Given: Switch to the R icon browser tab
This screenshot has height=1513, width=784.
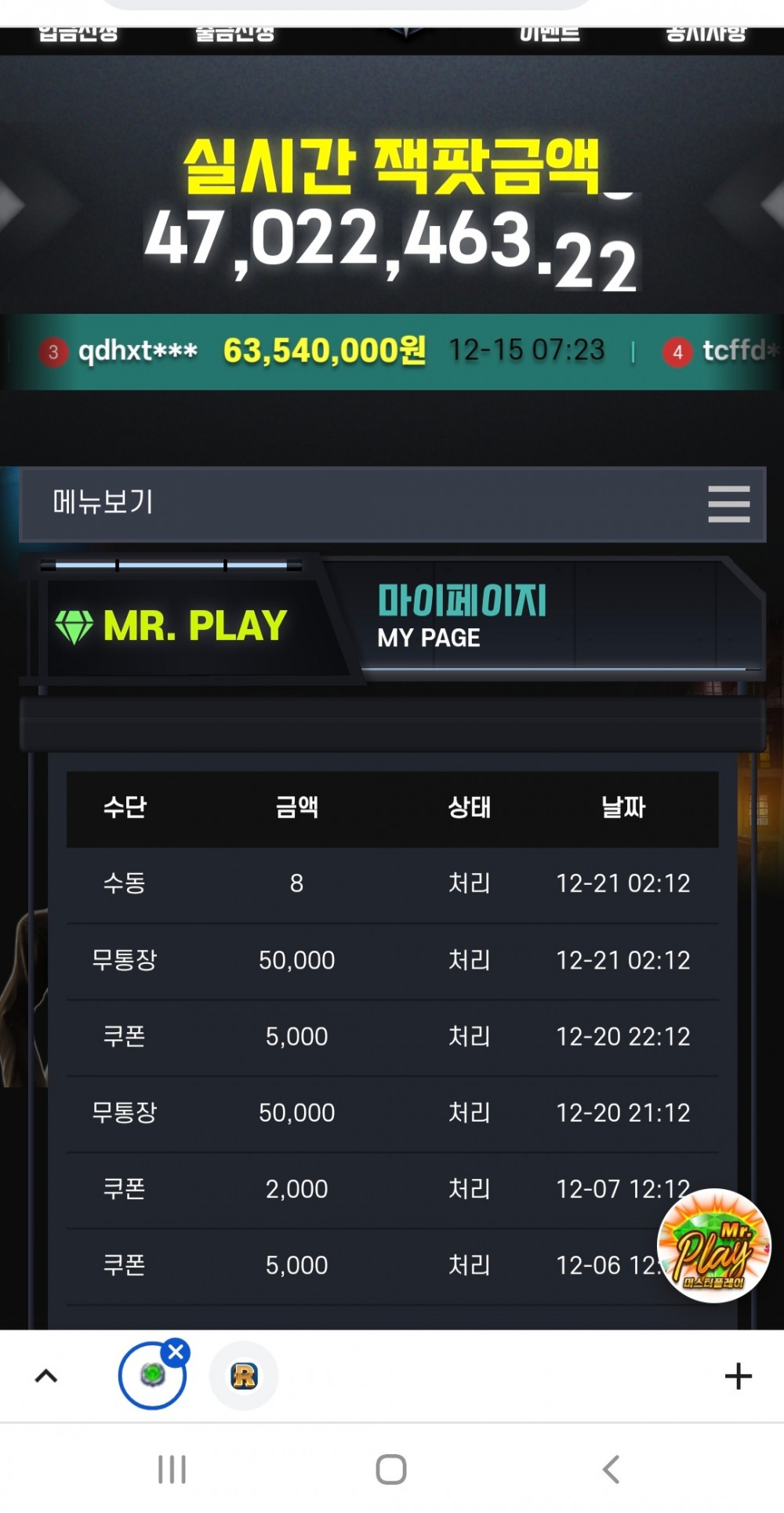Looking at the screenshot, I should coord(244,1376).
